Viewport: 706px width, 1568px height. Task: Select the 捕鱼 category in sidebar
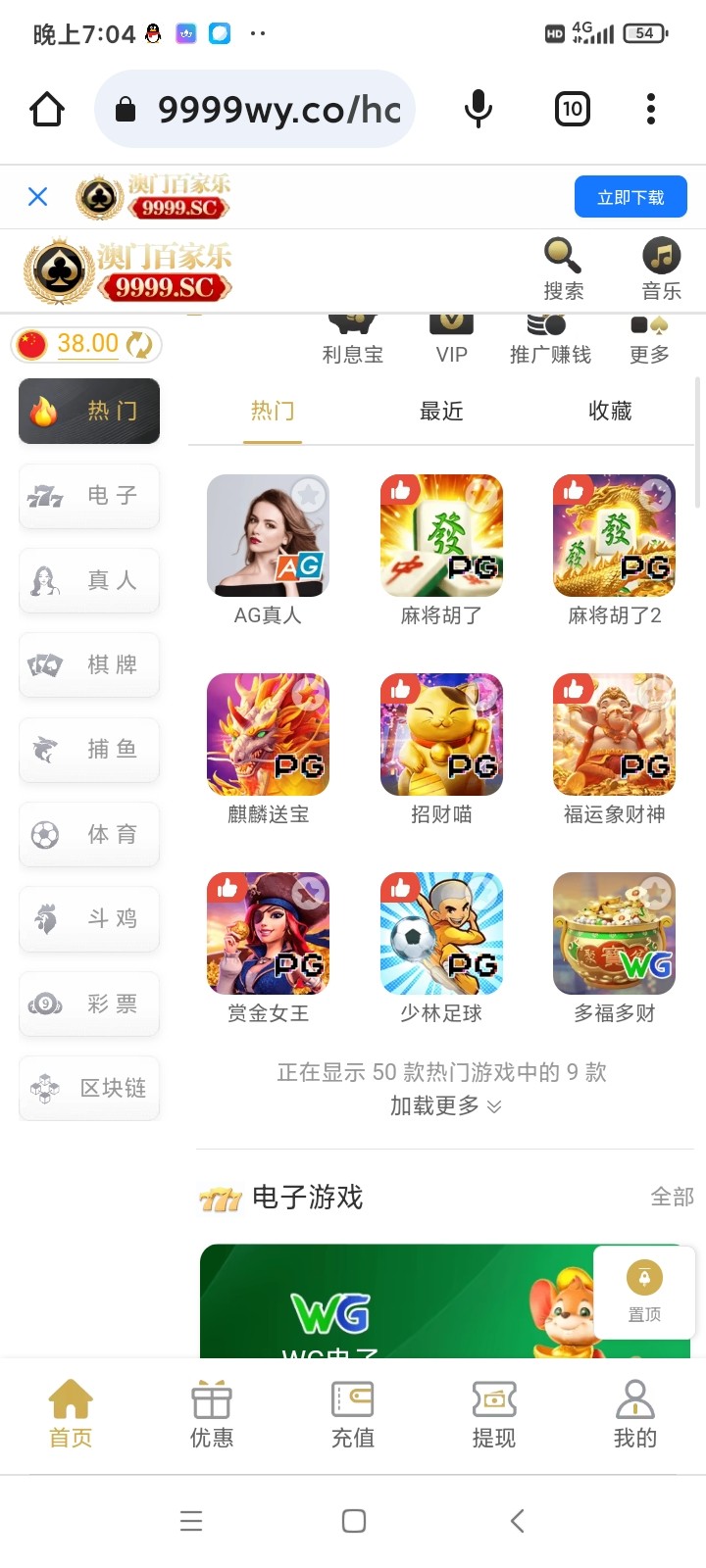pyautogui.click(x=89, y=750)
